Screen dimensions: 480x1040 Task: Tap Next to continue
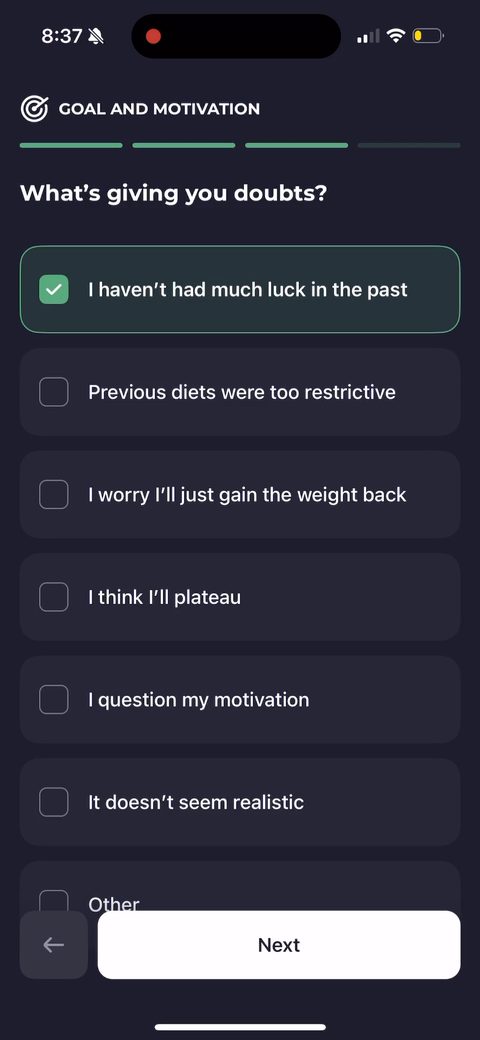pos(279,945)
